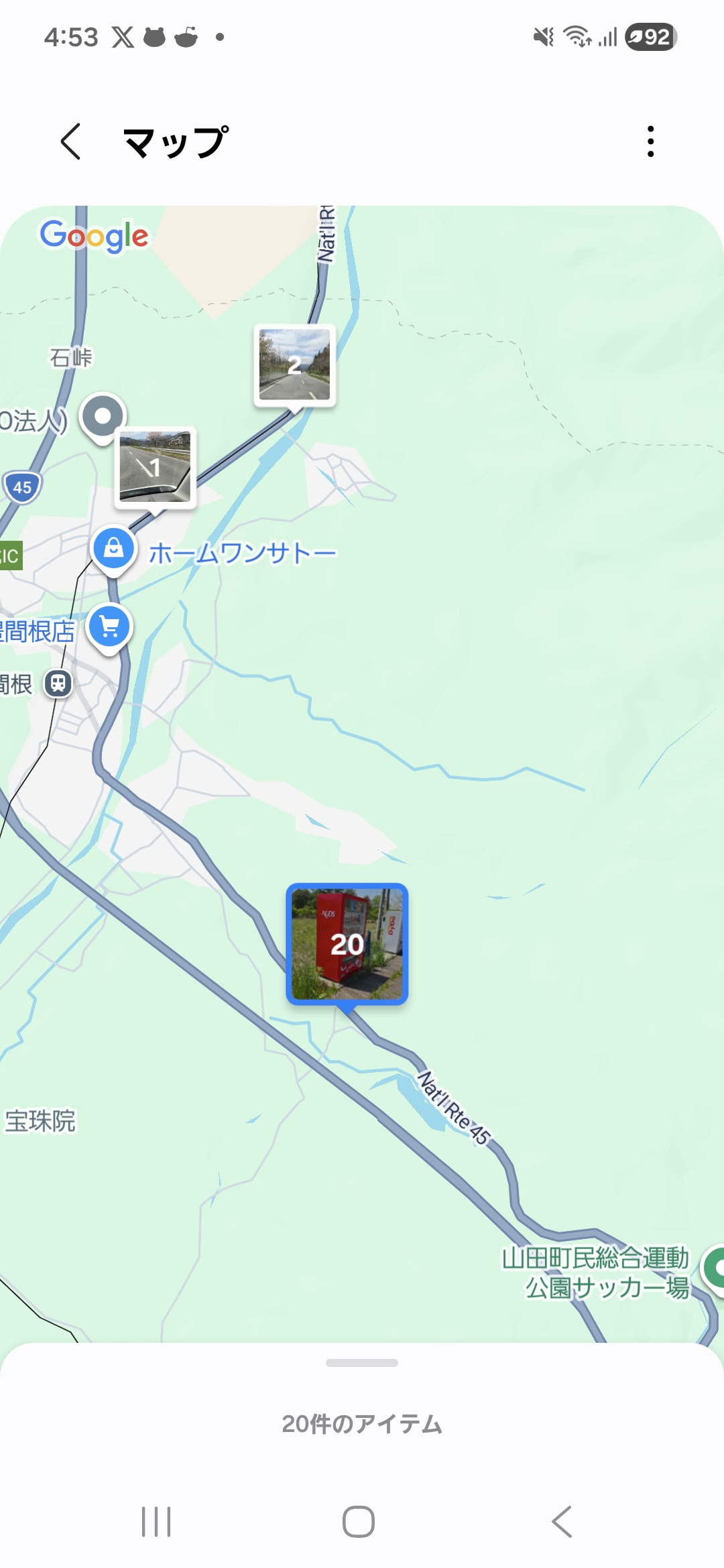Open the recent apps view
The height and width of the screenshot is (1568, 724).
point(156,1521)
